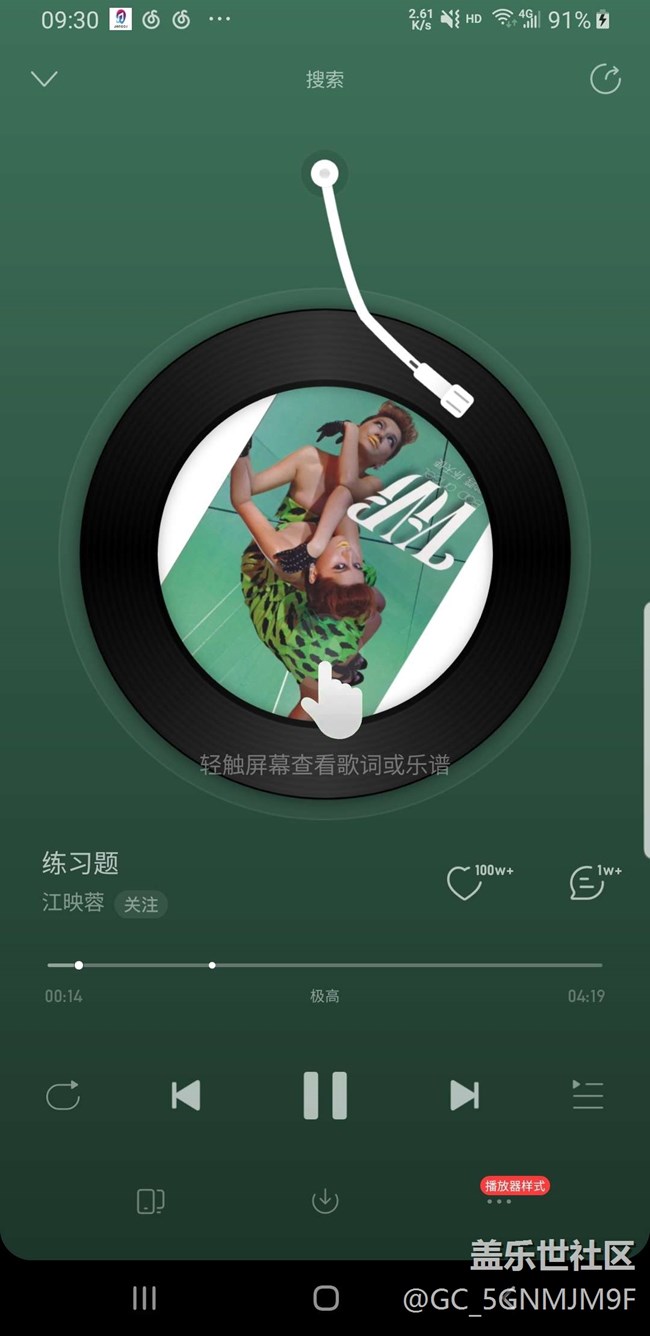Tap the album cover to view lyrics

click(325, 553)
